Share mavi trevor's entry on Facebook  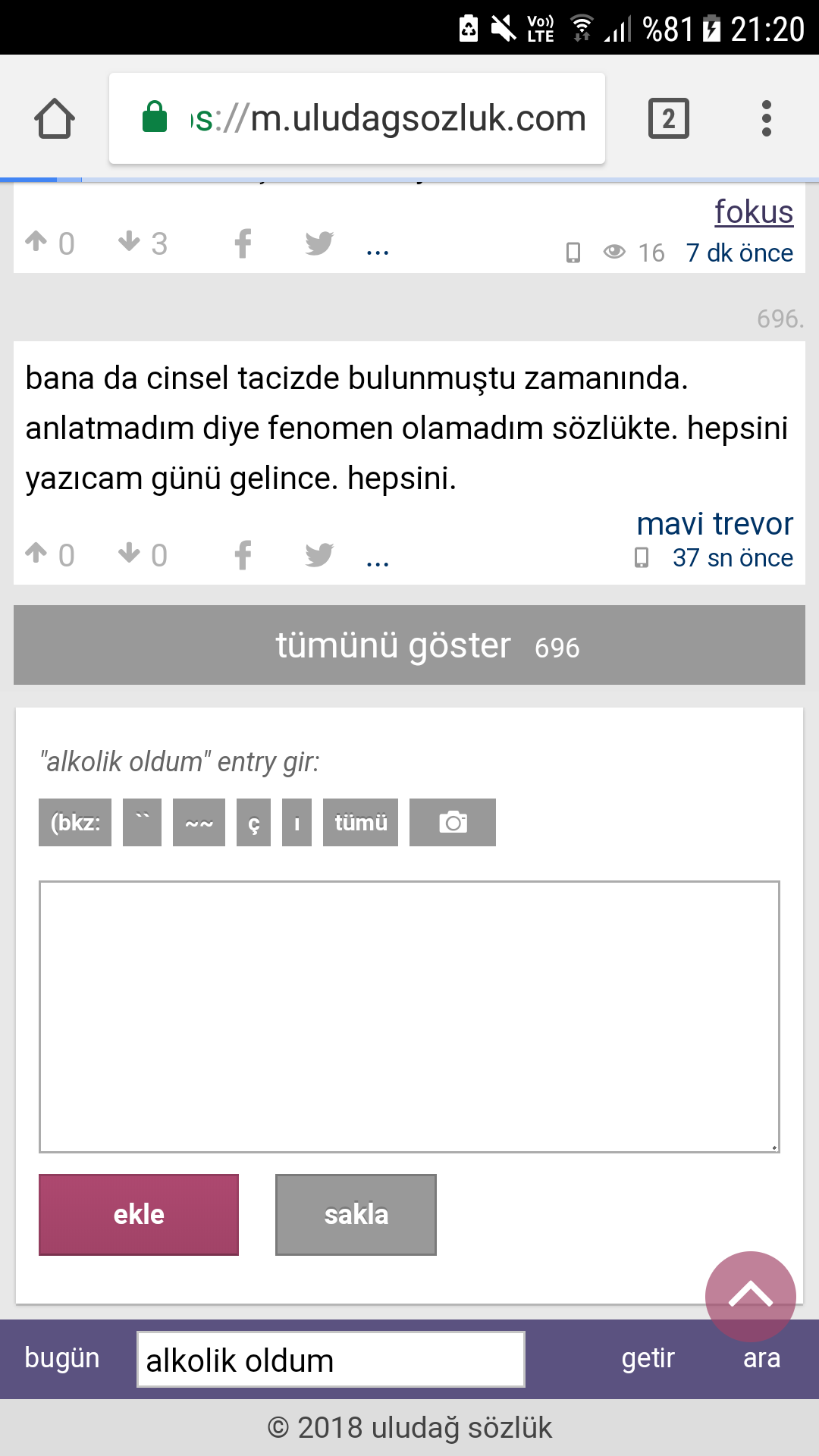(x=243, y=555)
